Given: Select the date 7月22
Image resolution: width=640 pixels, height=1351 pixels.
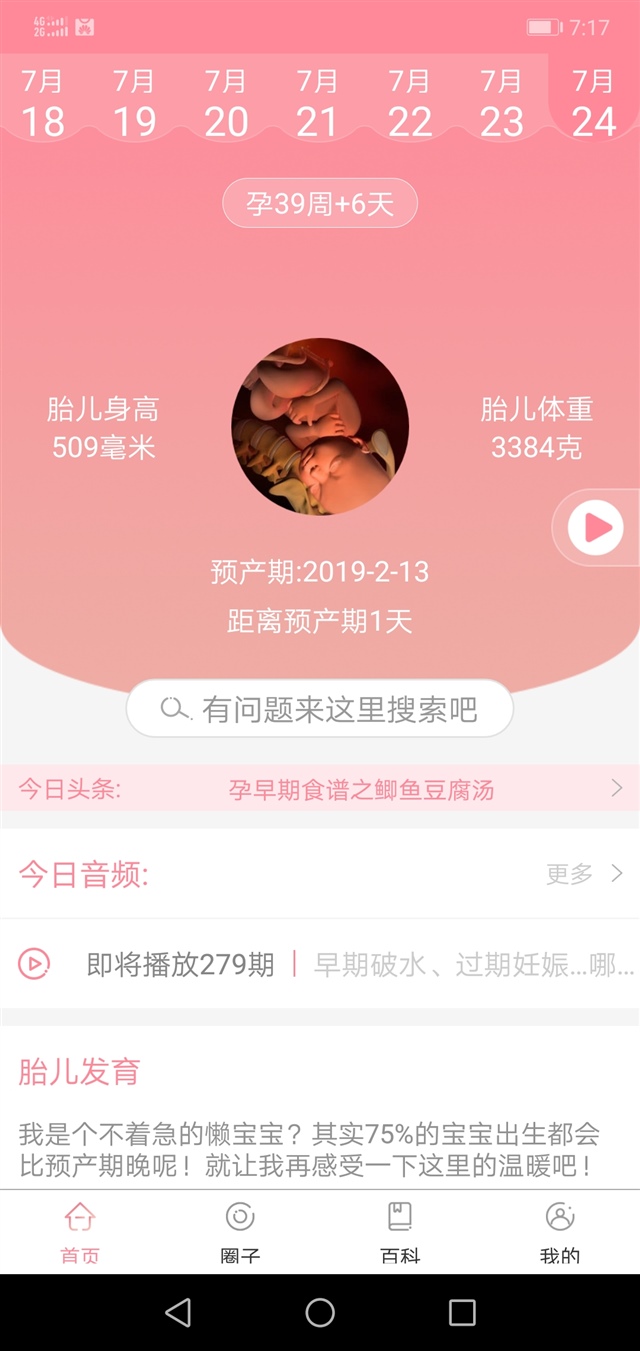Looking at the screenshot, I should point(409,102).
